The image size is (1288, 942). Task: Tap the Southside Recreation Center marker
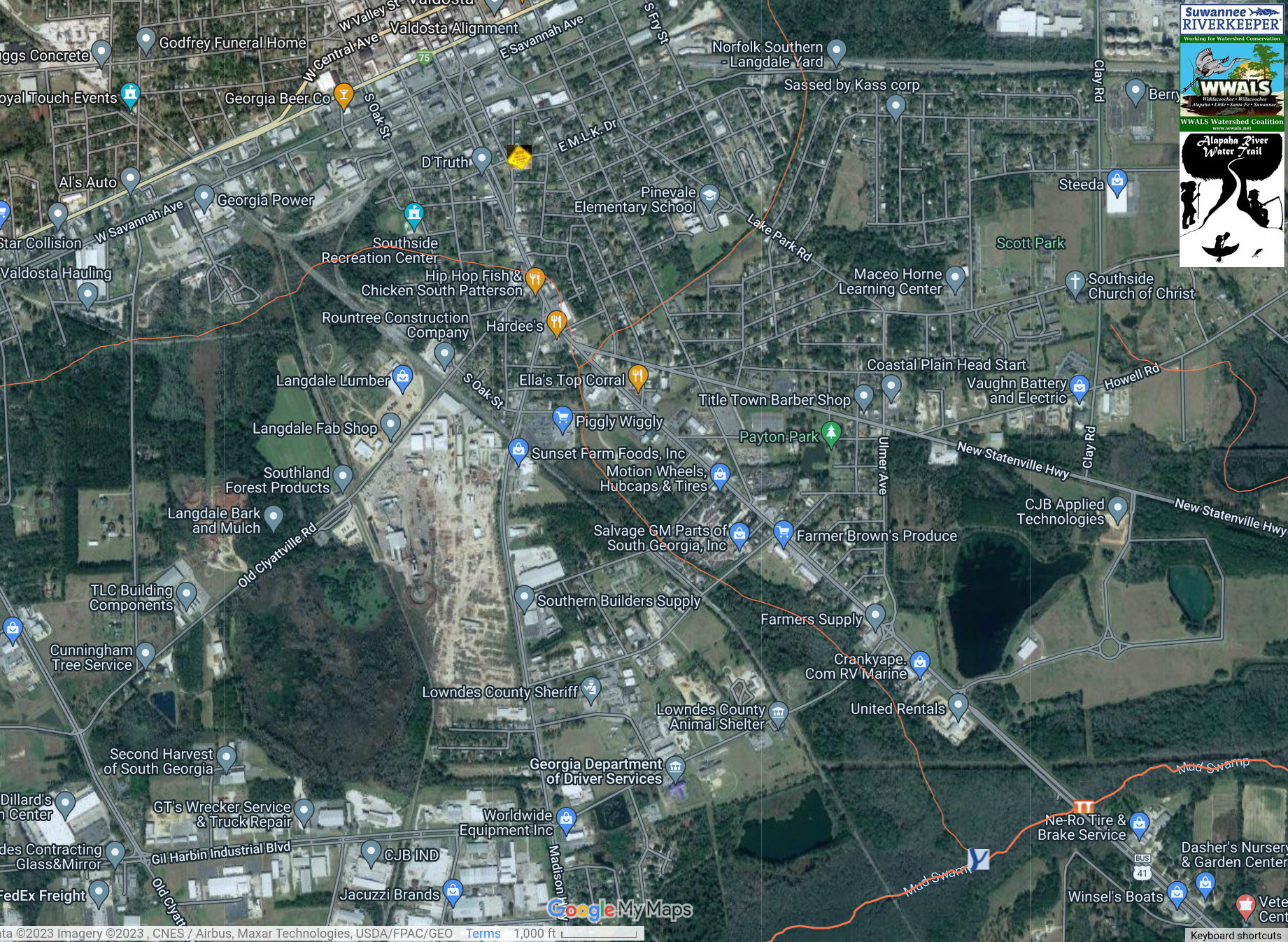point(414,215)
